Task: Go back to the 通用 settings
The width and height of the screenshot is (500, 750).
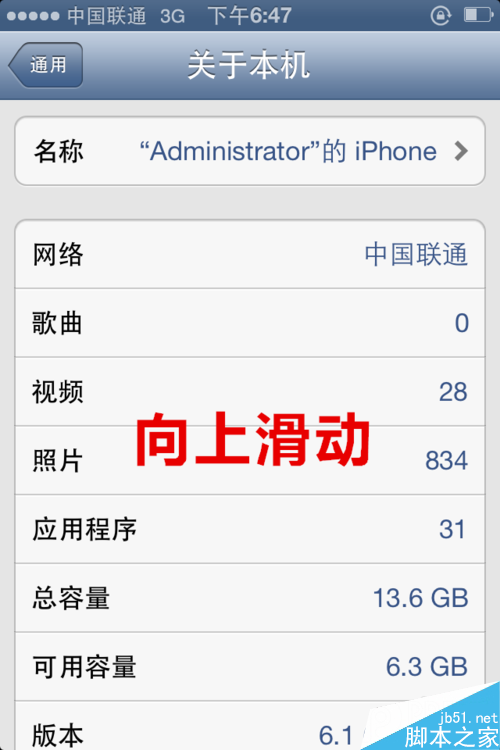Action: pos(46,65)
